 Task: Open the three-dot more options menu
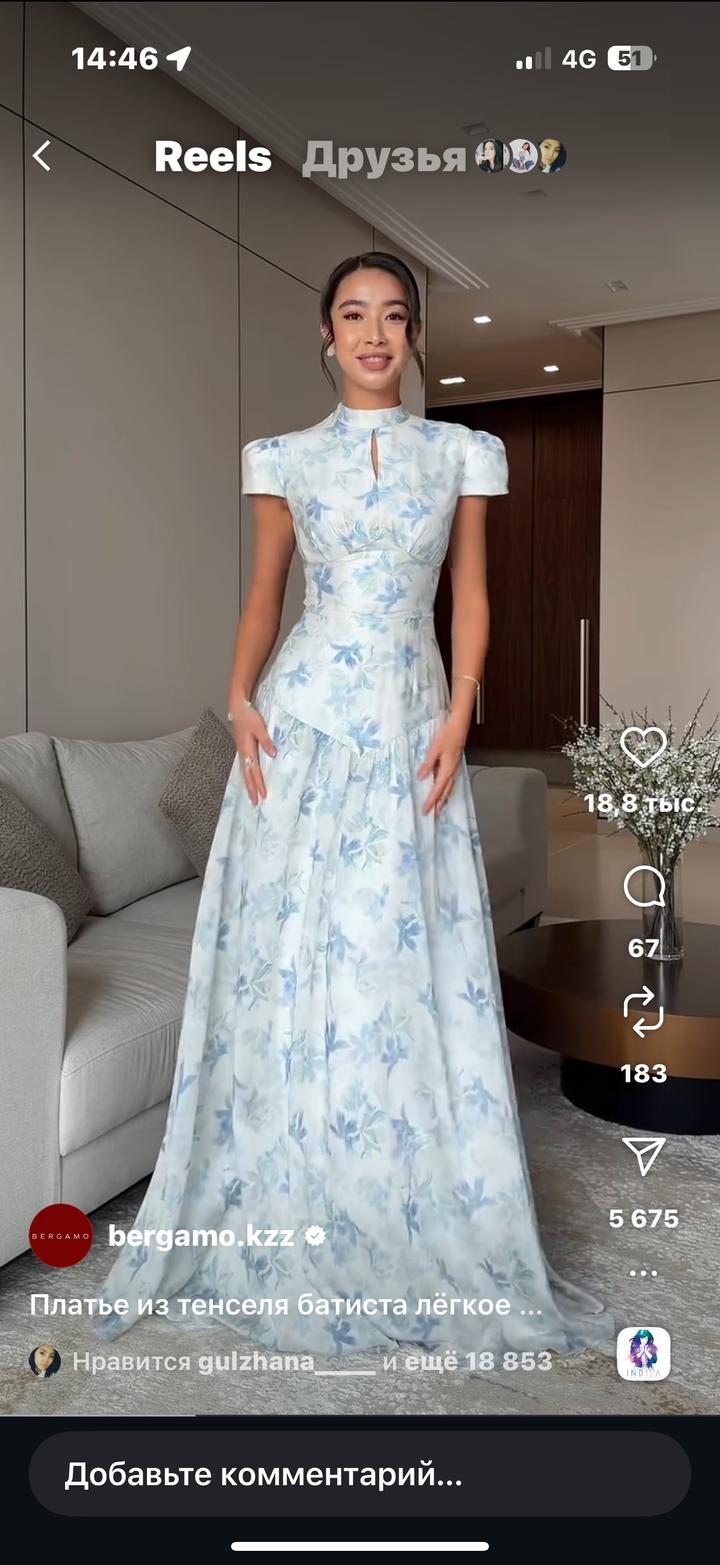click(x=643, y=1273)
